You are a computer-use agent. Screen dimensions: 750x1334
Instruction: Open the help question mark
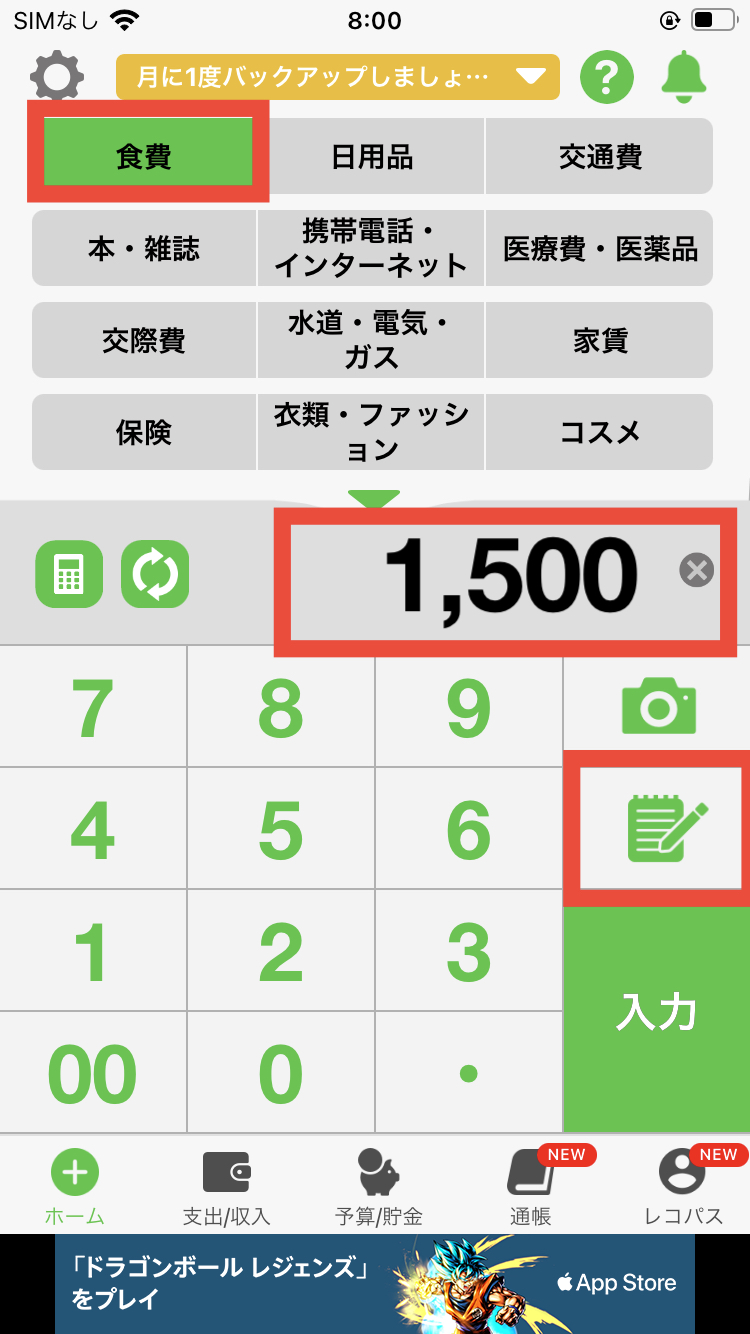tap(607, 76)
